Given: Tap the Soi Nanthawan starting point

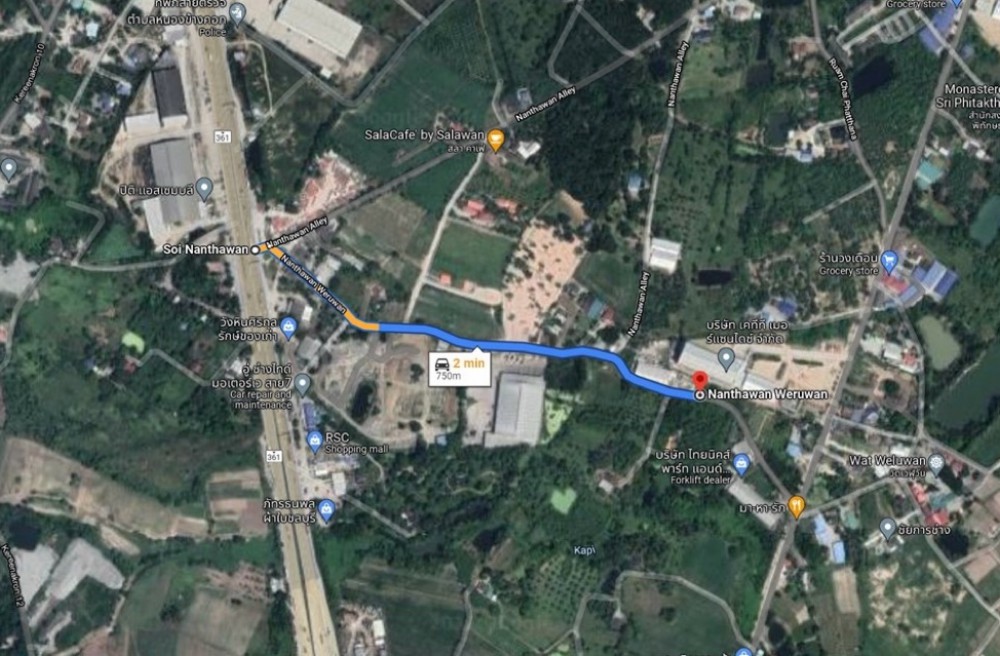Looking at the screenshot, I should pyautogui.click(x=255, y=248).
